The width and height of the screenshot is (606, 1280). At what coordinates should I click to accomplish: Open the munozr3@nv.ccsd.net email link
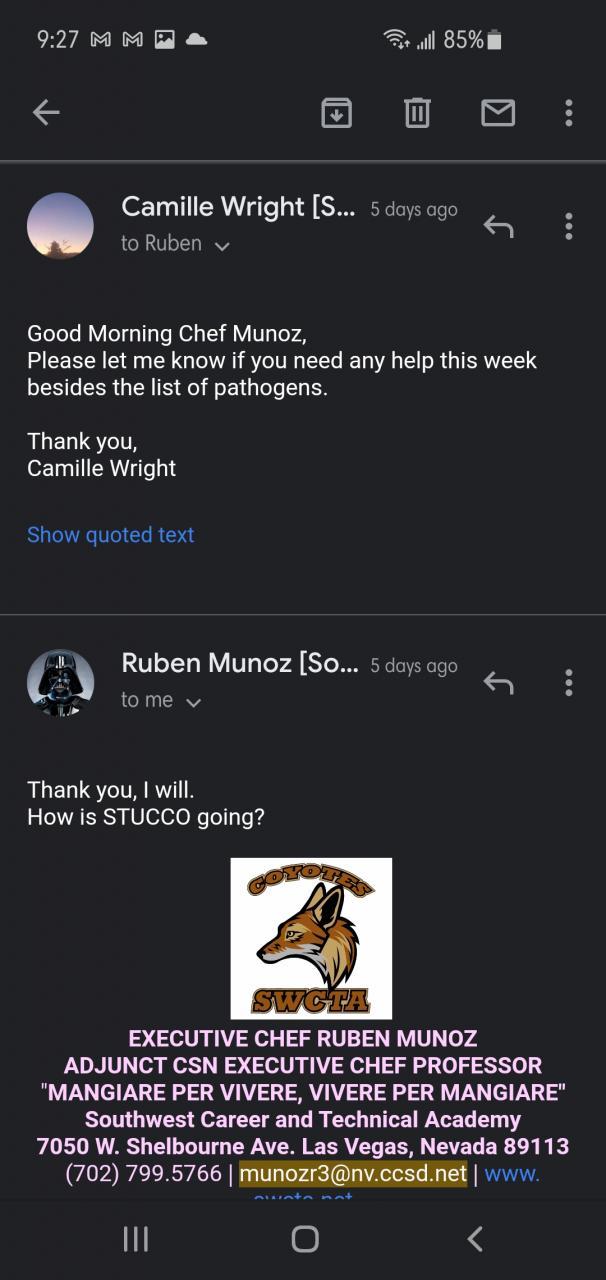(353, 1173)
